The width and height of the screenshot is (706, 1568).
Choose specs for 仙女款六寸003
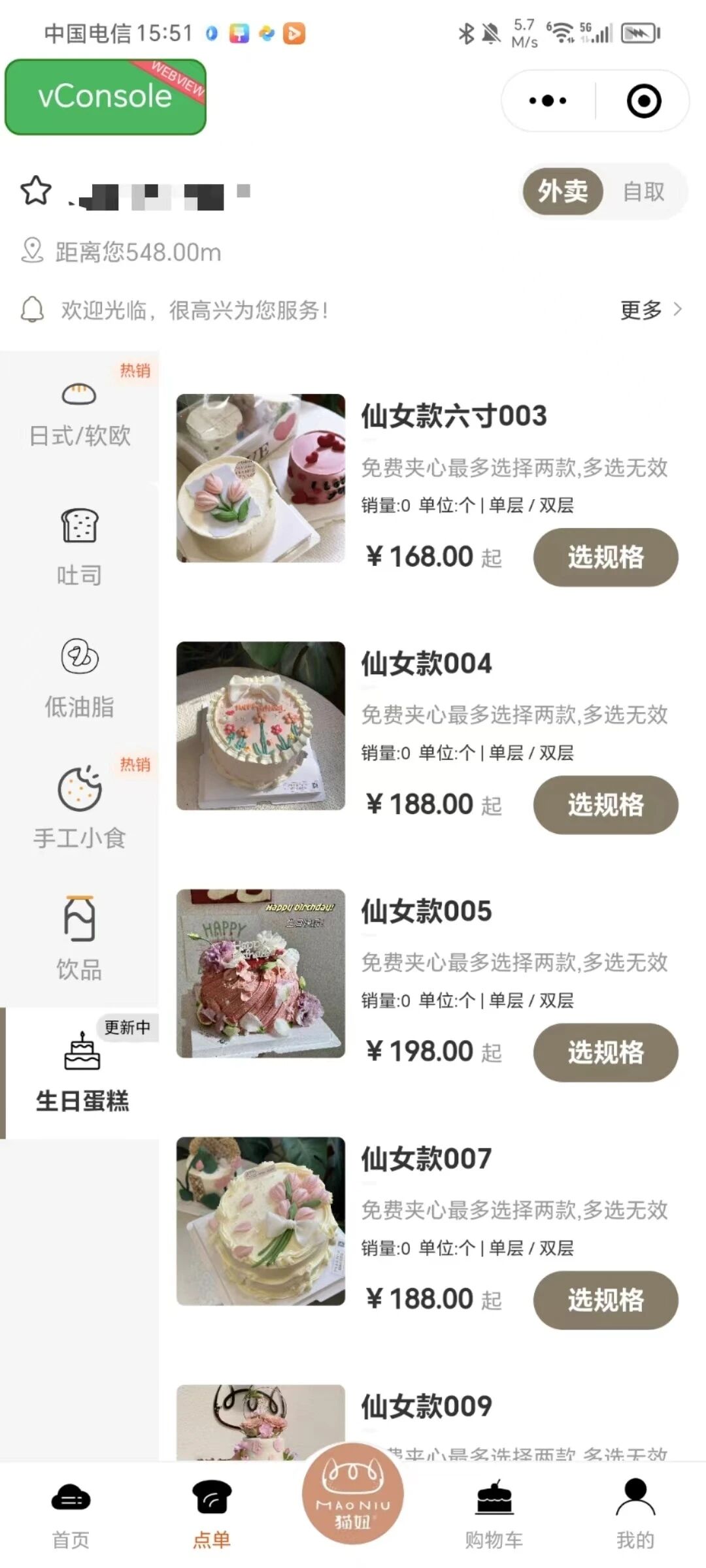pyautogui.click(x=605, y=557)
